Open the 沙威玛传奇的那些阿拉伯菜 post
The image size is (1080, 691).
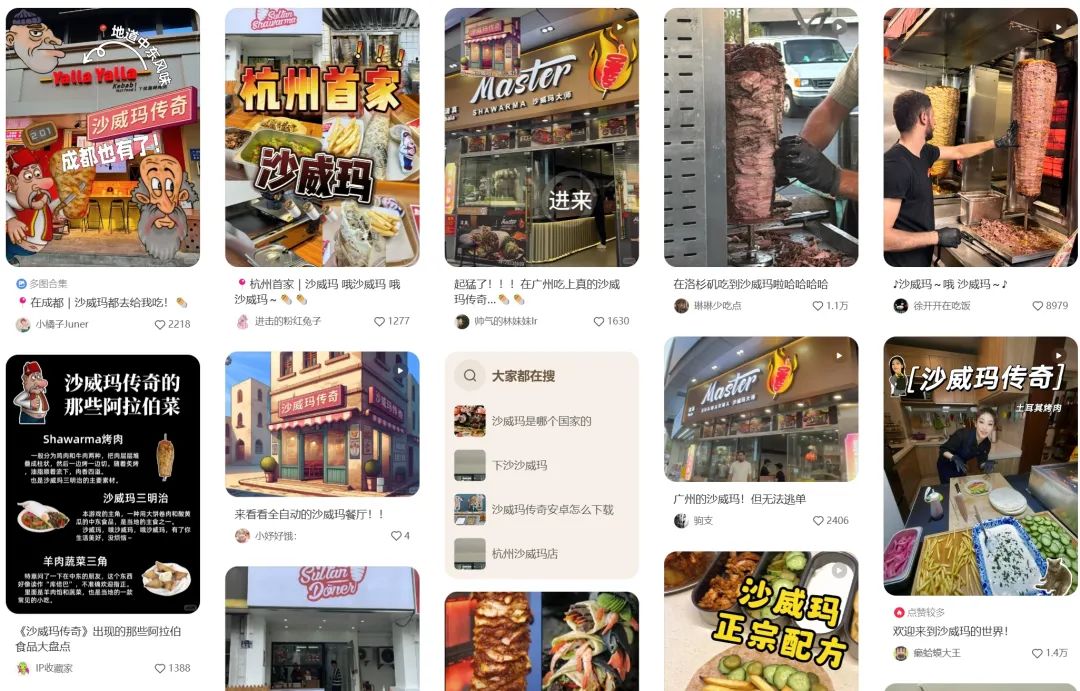[x=102, y=484]
